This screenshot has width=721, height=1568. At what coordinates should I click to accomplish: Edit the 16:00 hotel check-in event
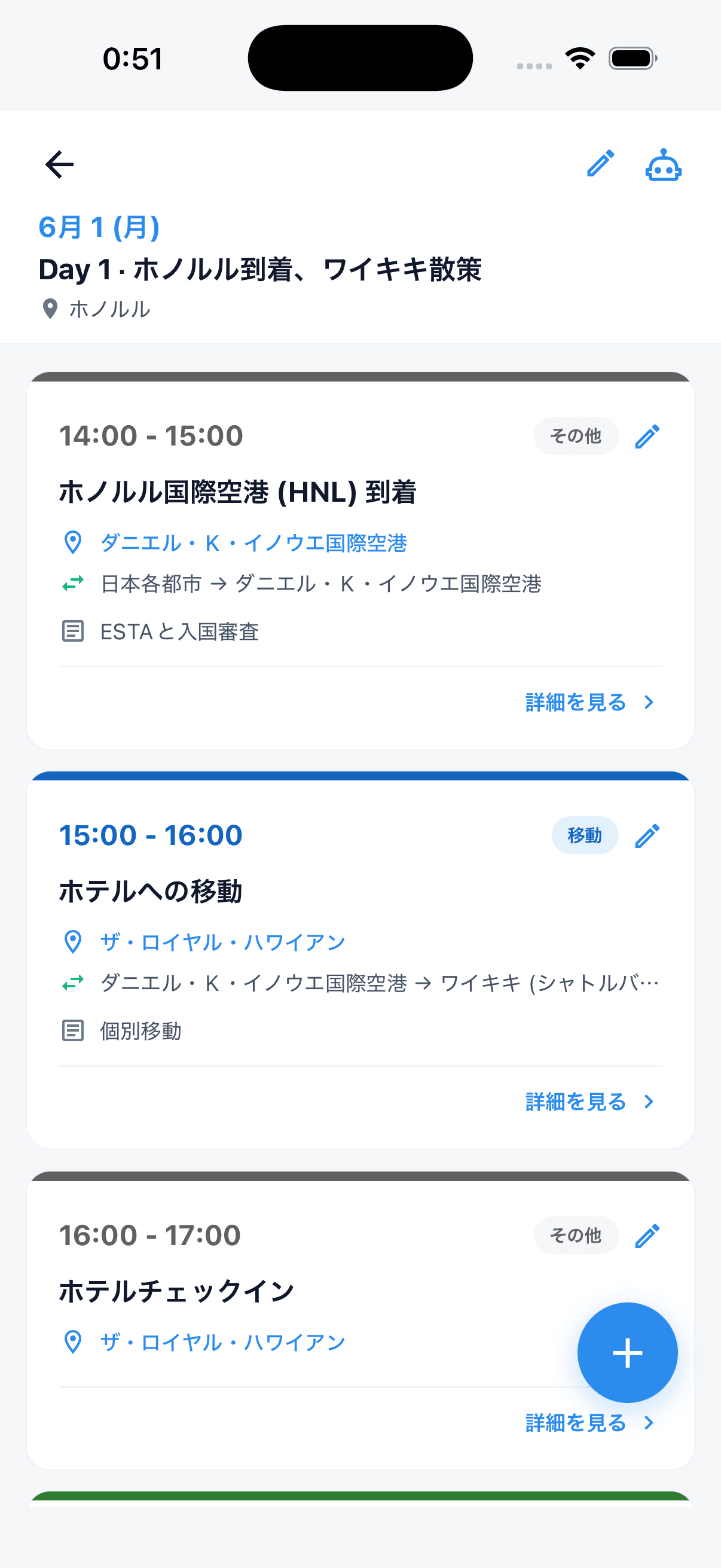(647, 1236)
